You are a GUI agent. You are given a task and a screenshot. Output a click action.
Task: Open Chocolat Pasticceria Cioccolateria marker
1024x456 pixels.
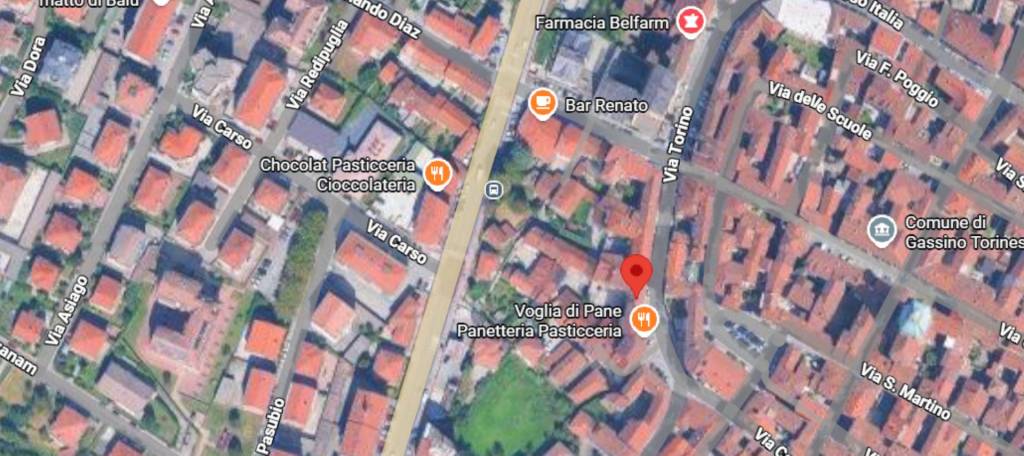point(437,174)
